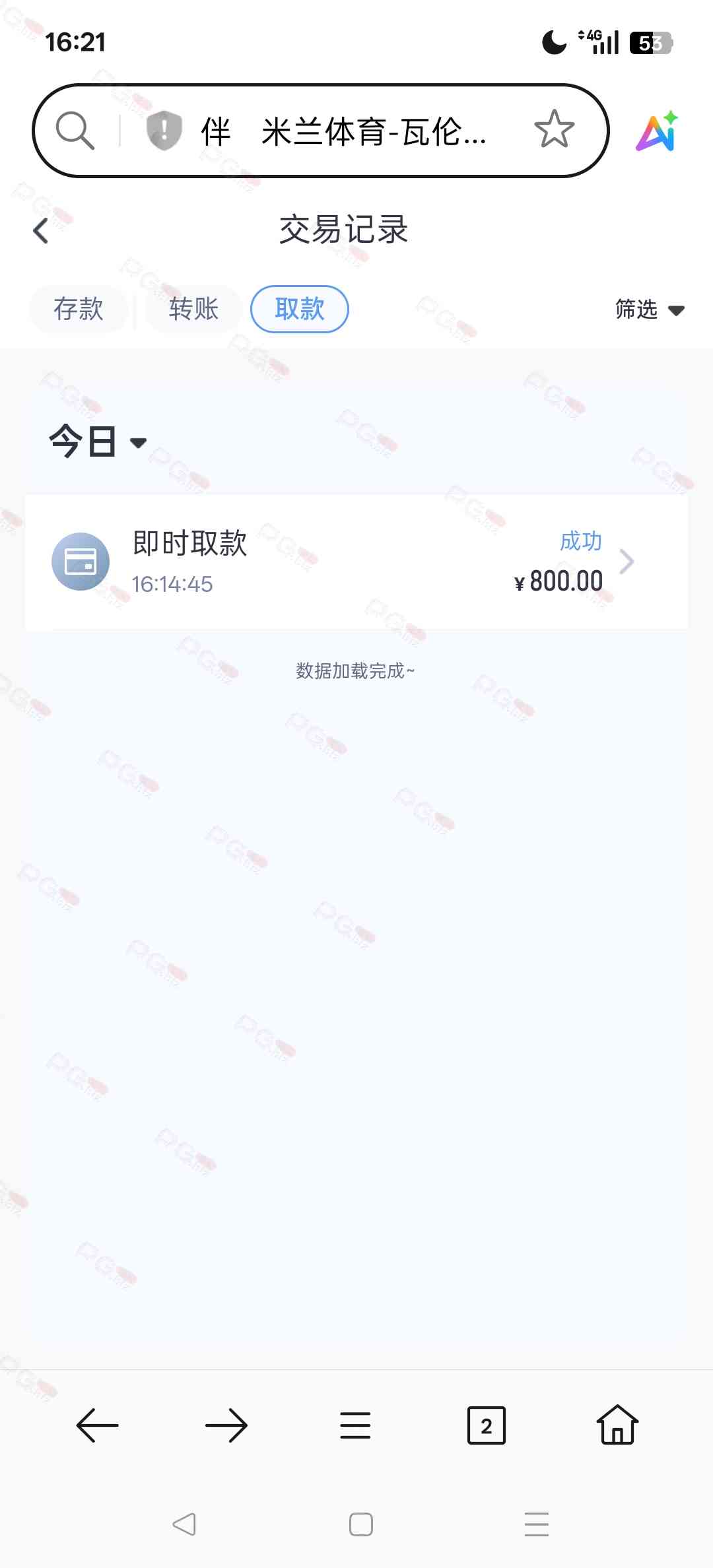Bookmark this page with the star

tap(554, 129)
